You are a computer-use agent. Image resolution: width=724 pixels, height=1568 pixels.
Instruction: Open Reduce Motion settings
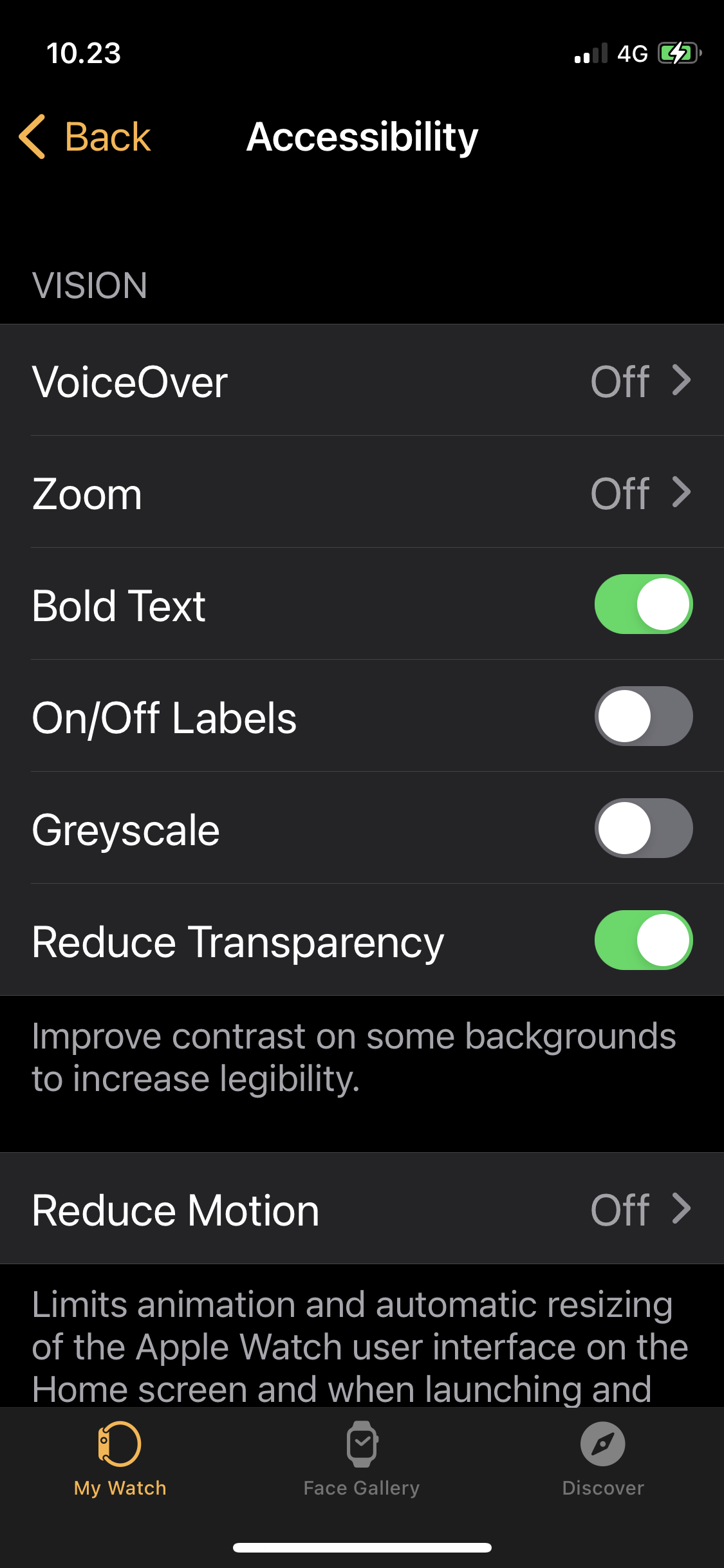pos(362,1209)
